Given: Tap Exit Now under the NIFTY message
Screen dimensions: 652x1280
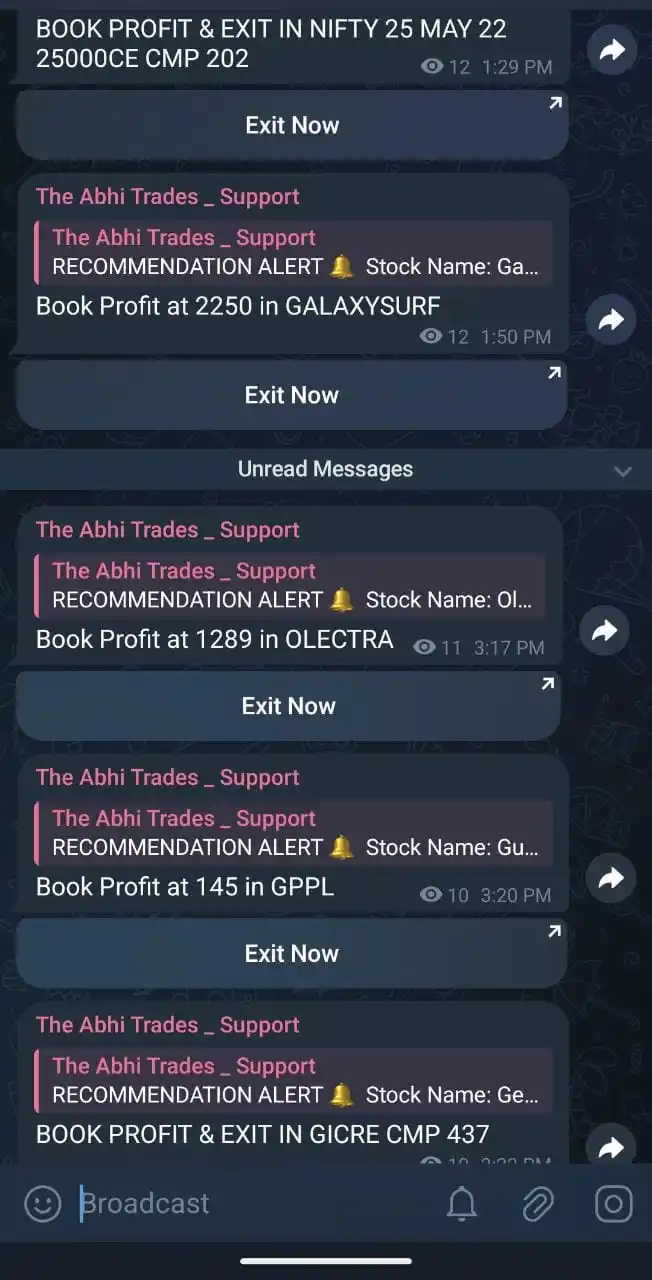Looking at the screenshot, I should [x=292, y=125].
